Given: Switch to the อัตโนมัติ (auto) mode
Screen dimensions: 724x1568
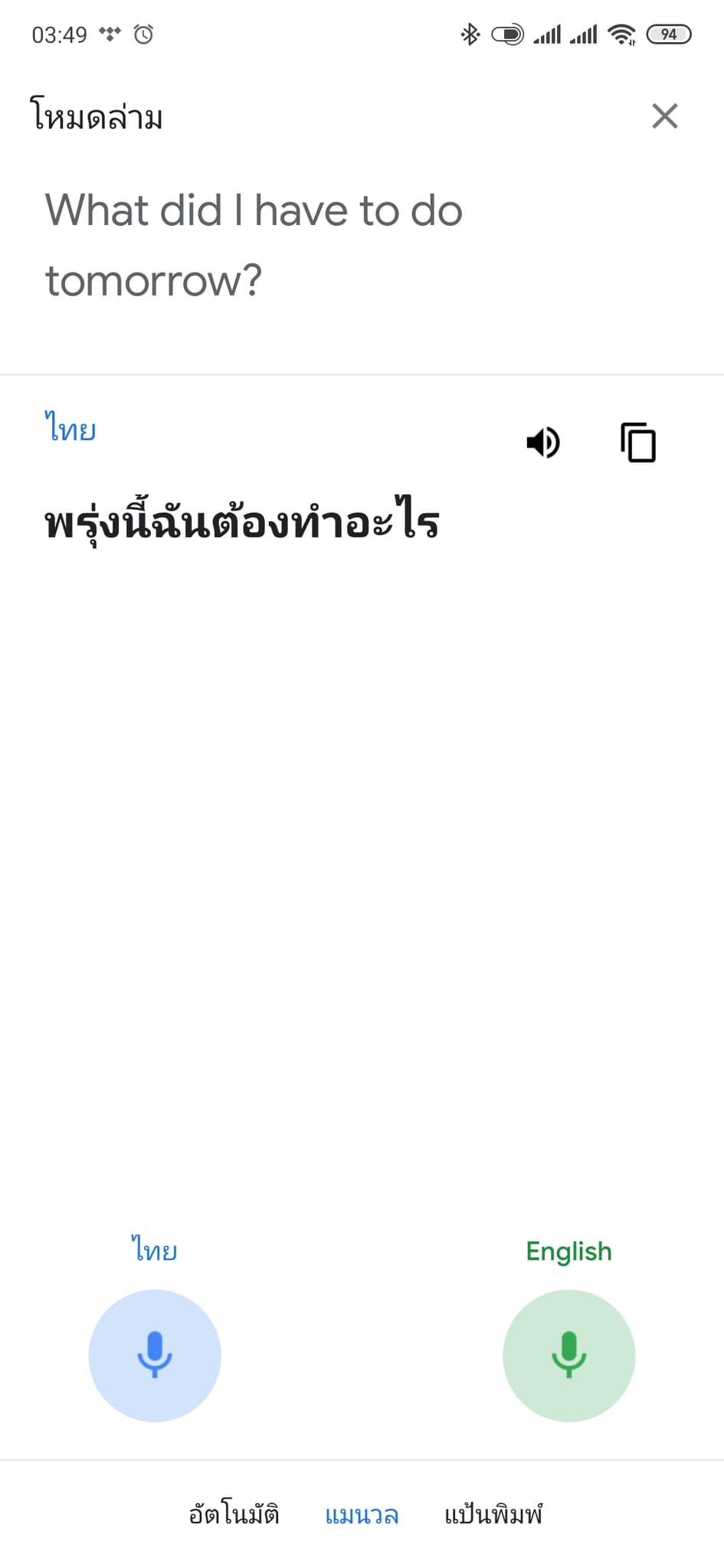Looking at the screenshot, I should (x=234, y=1514).
